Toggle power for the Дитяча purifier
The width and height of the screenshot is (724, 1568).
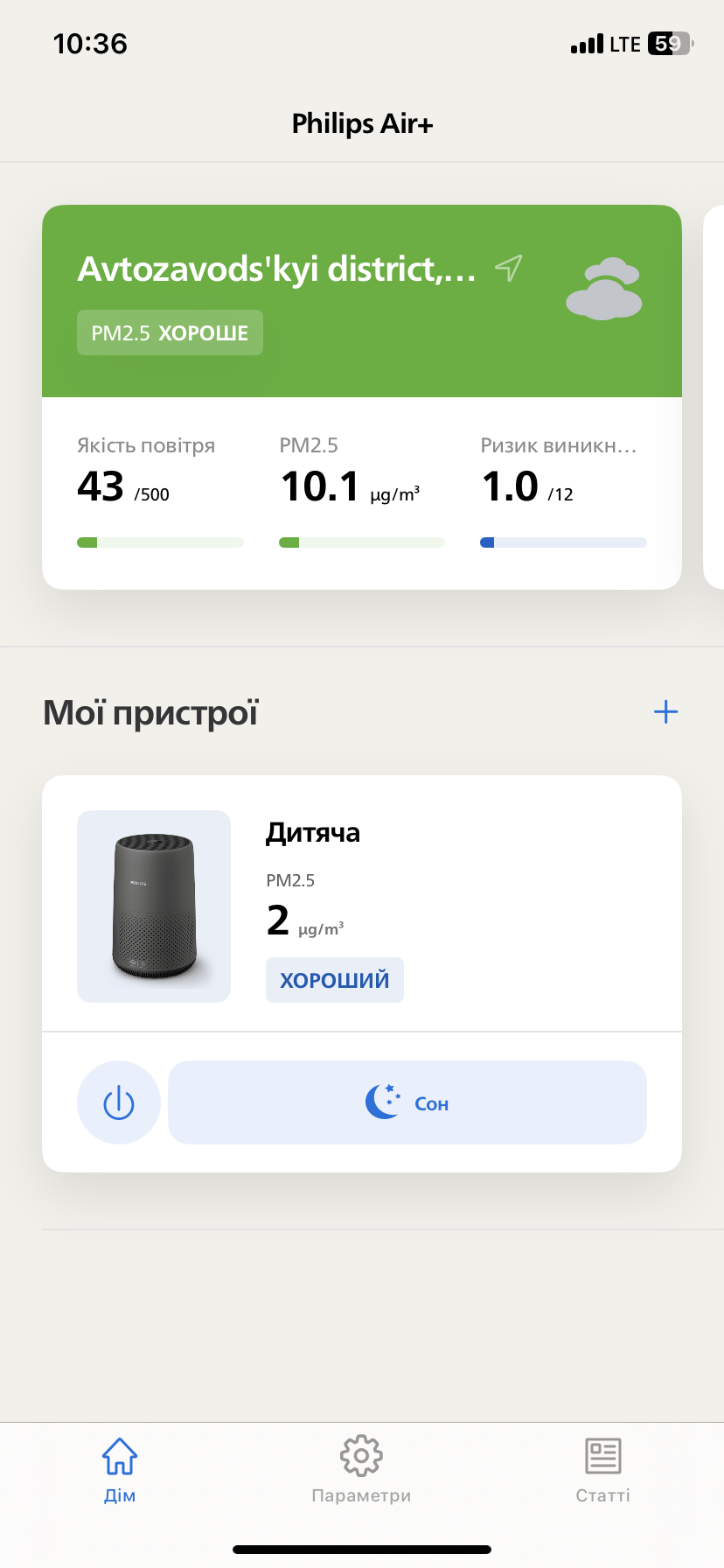(x=119, y=1102)
